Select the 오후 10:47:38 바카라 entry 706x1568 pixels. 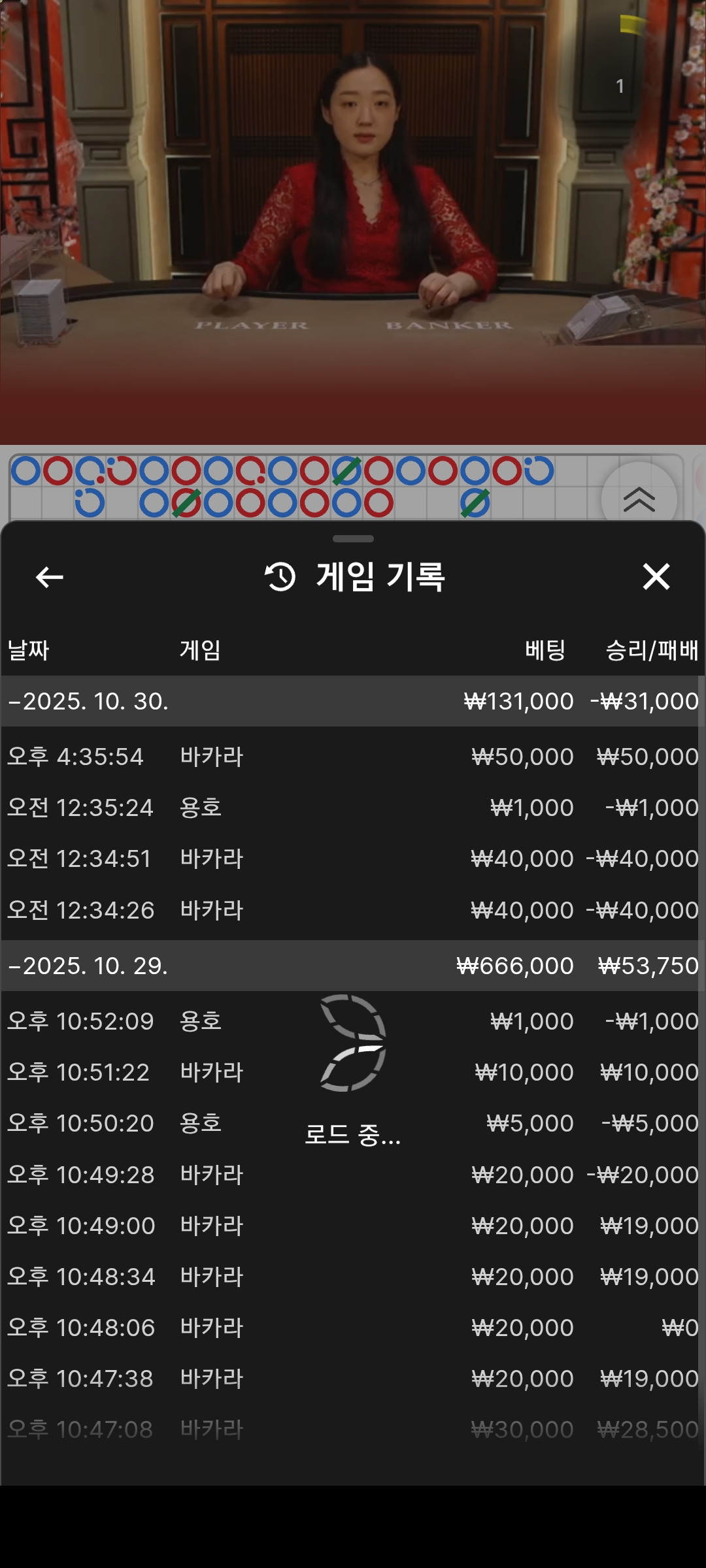click(x=352, y=1379)
